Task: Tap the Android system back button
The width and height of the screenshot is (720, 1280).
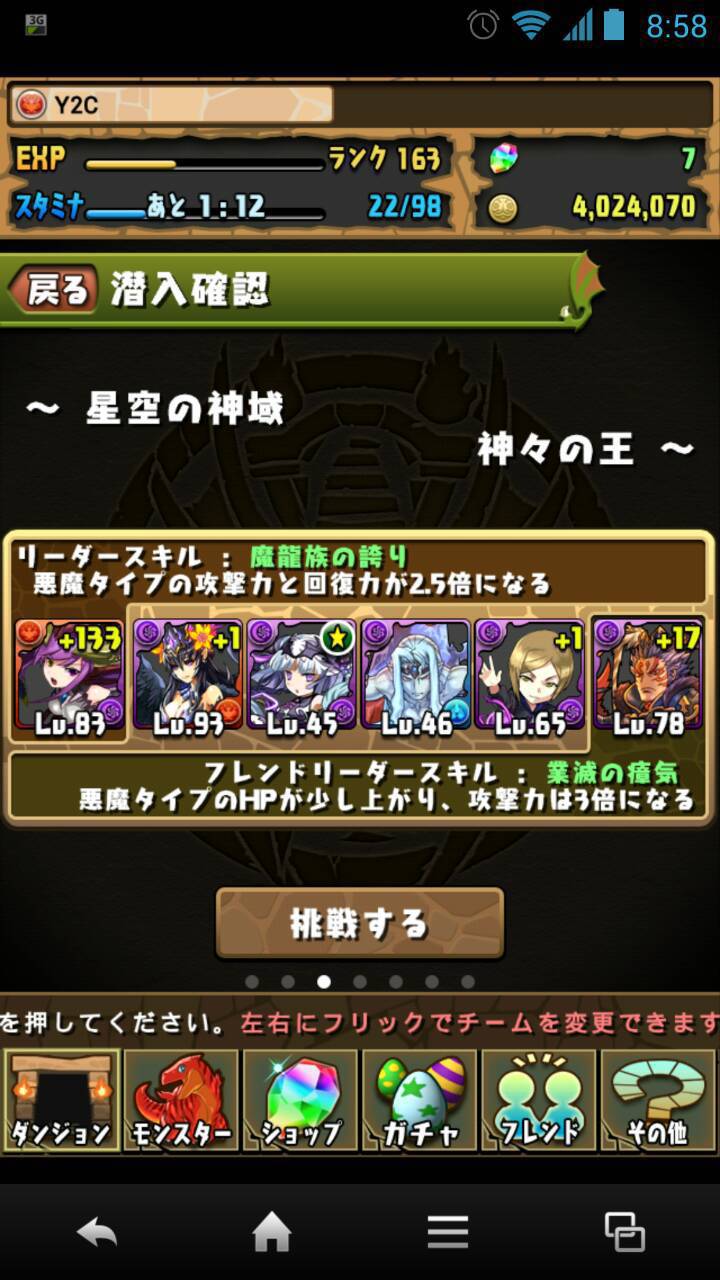Action: (x=97, y=1232)
